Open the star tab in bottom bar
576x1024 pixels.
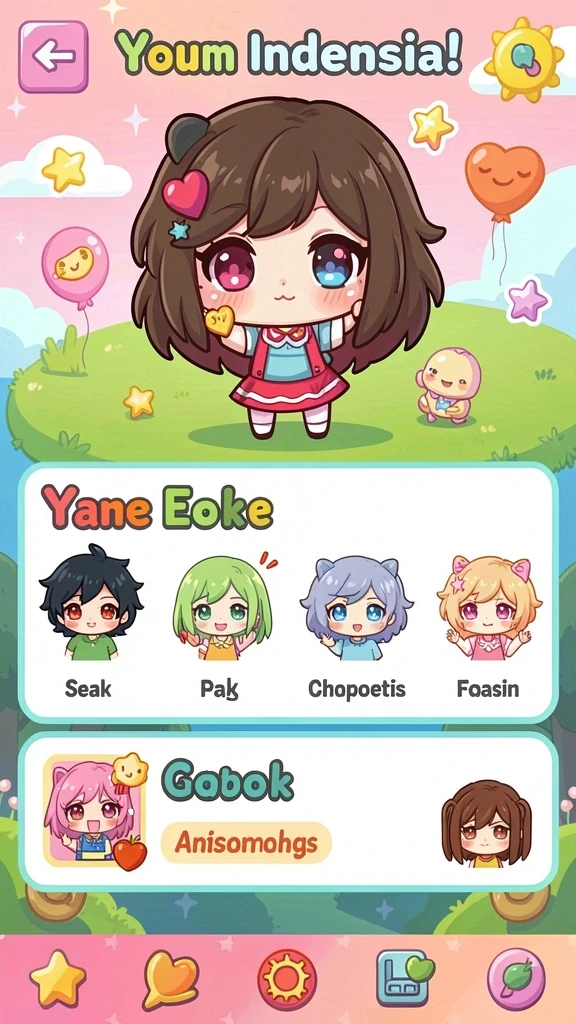[58, 980]
